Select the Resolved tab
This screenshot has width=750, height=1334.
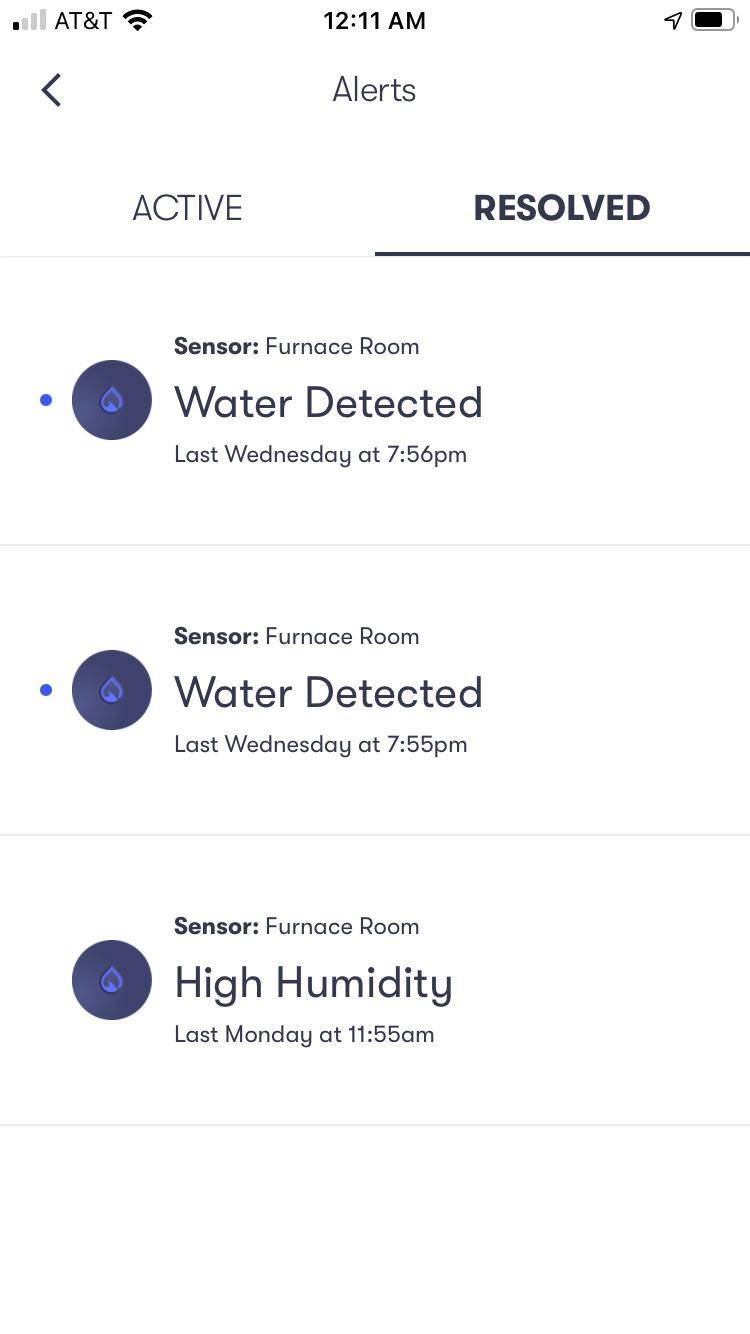tap(561, 208)
